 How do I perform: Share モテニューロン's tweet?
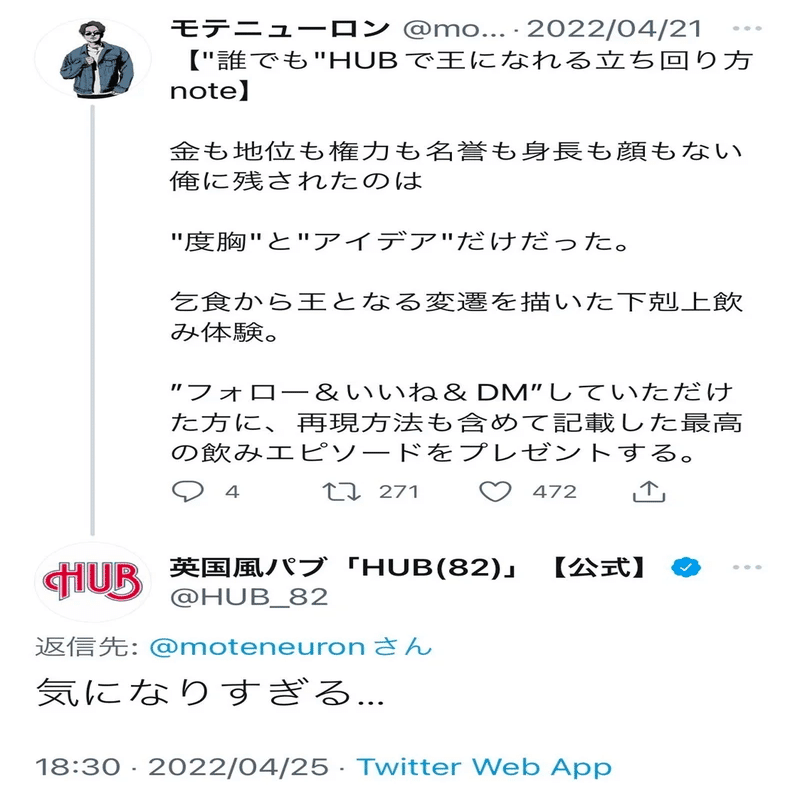click(x=650, y=490)
